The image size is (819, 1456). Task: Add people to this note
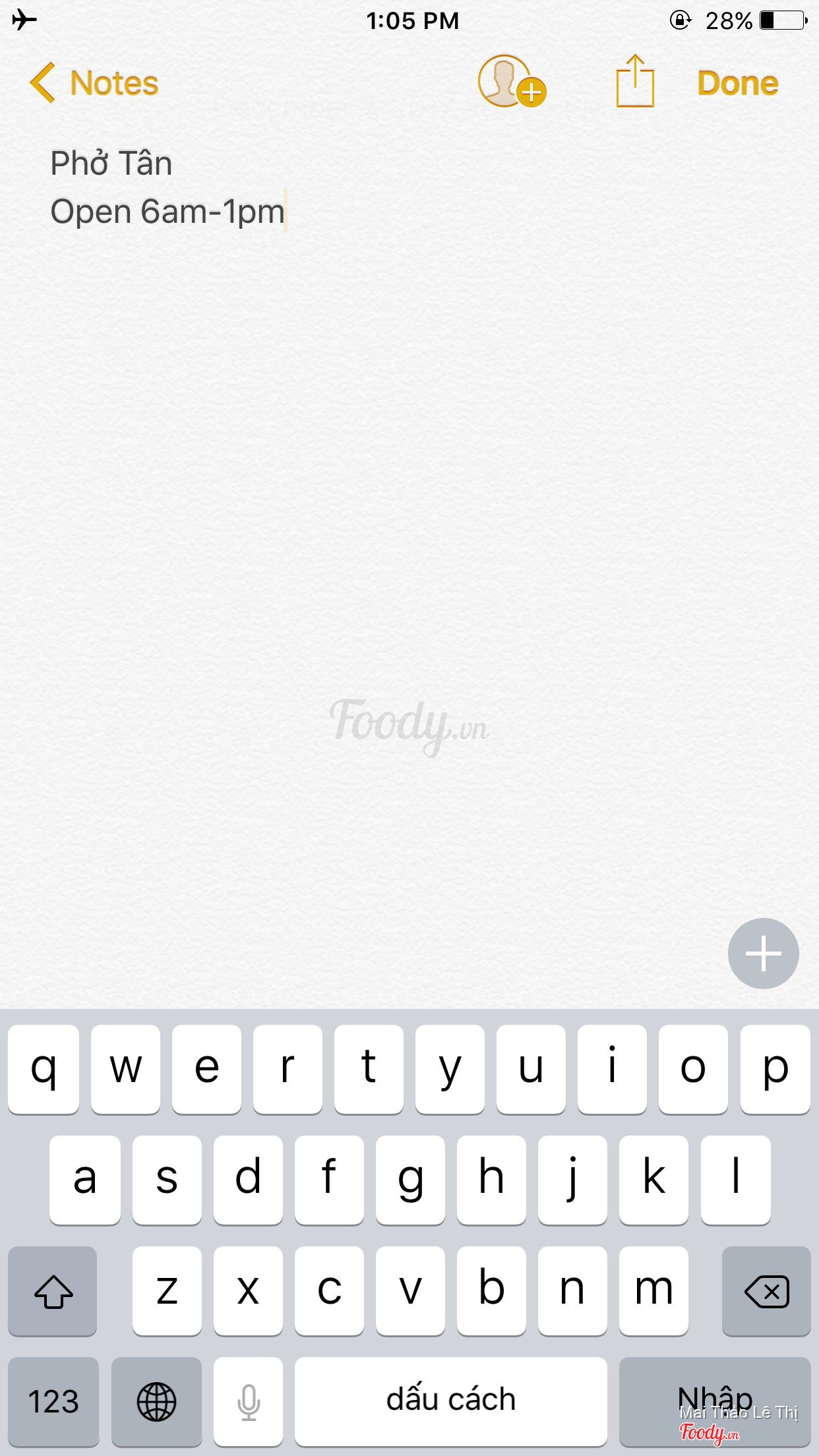511,82
